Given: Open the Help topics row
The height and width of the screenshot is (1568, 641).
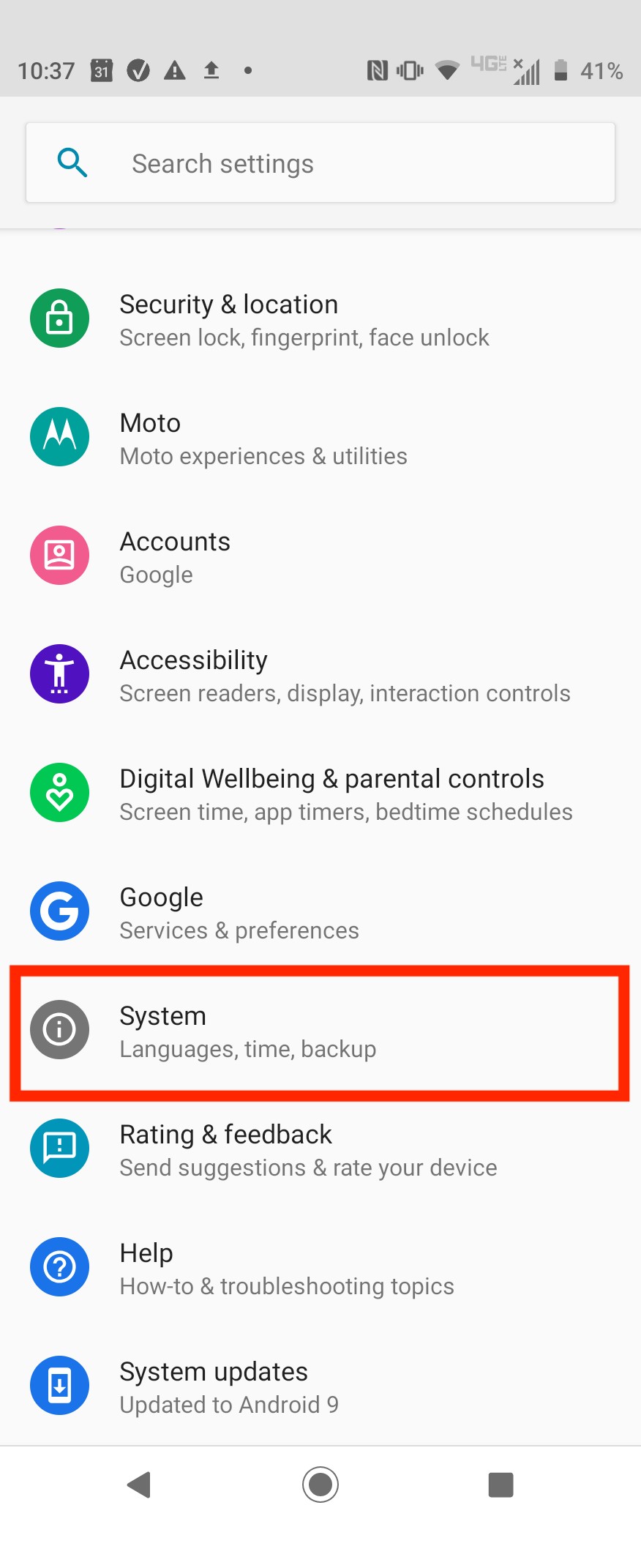Looking at the screenshot, I should tap(320, 1269).
